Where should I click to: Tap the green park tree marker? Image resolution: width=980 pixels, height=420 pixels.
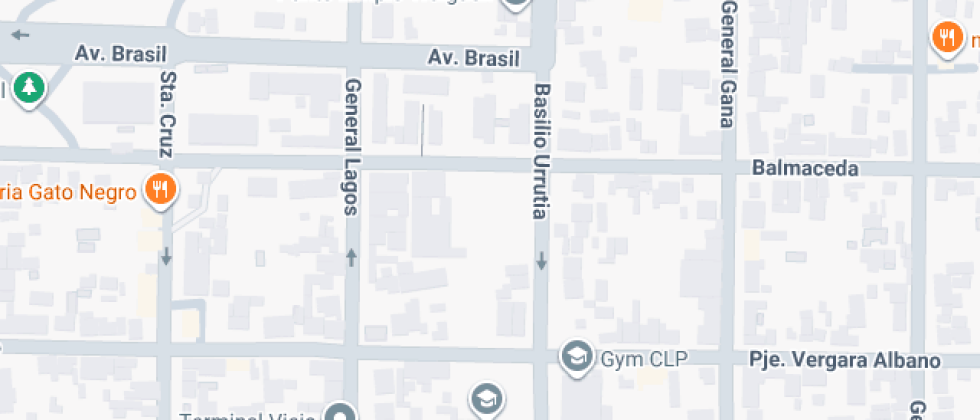(x=30, y=86)
